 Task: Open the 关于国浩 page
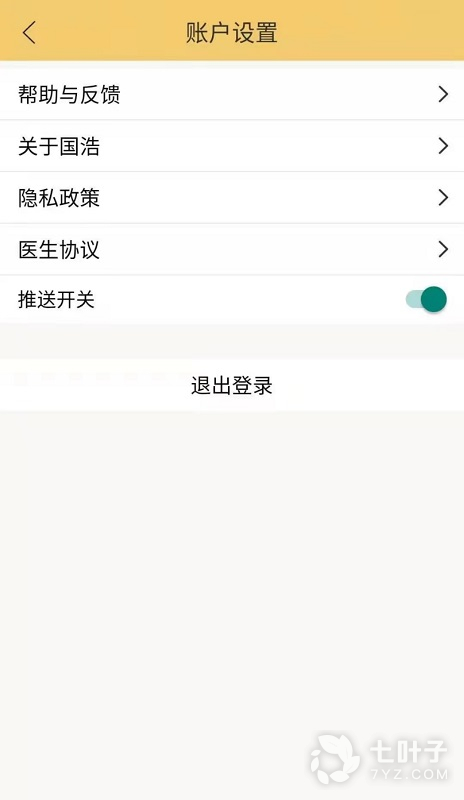pyautogui.click(x=232, y=146)
